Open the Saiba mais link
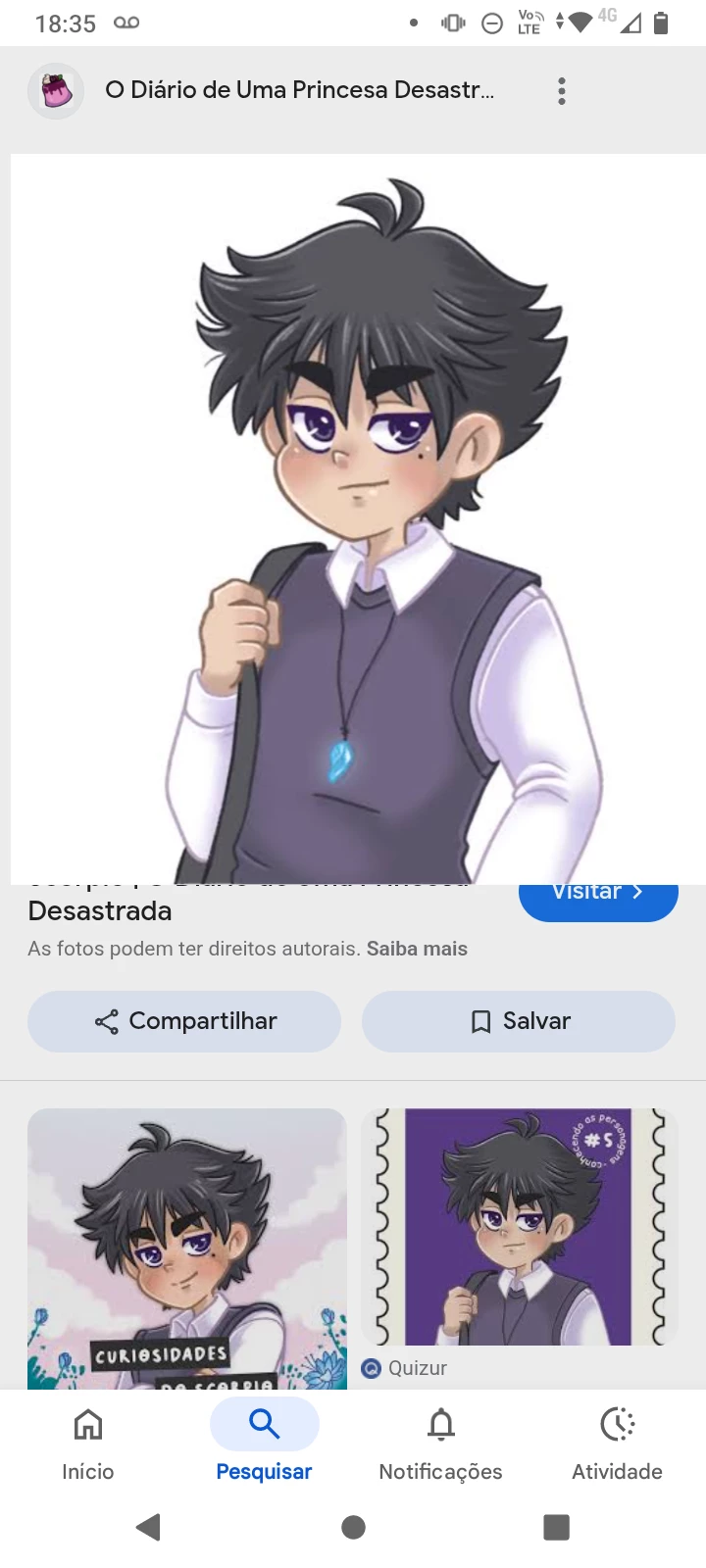Image resolution: width=706 pixels, height=1568 pixels. (417, 949)
